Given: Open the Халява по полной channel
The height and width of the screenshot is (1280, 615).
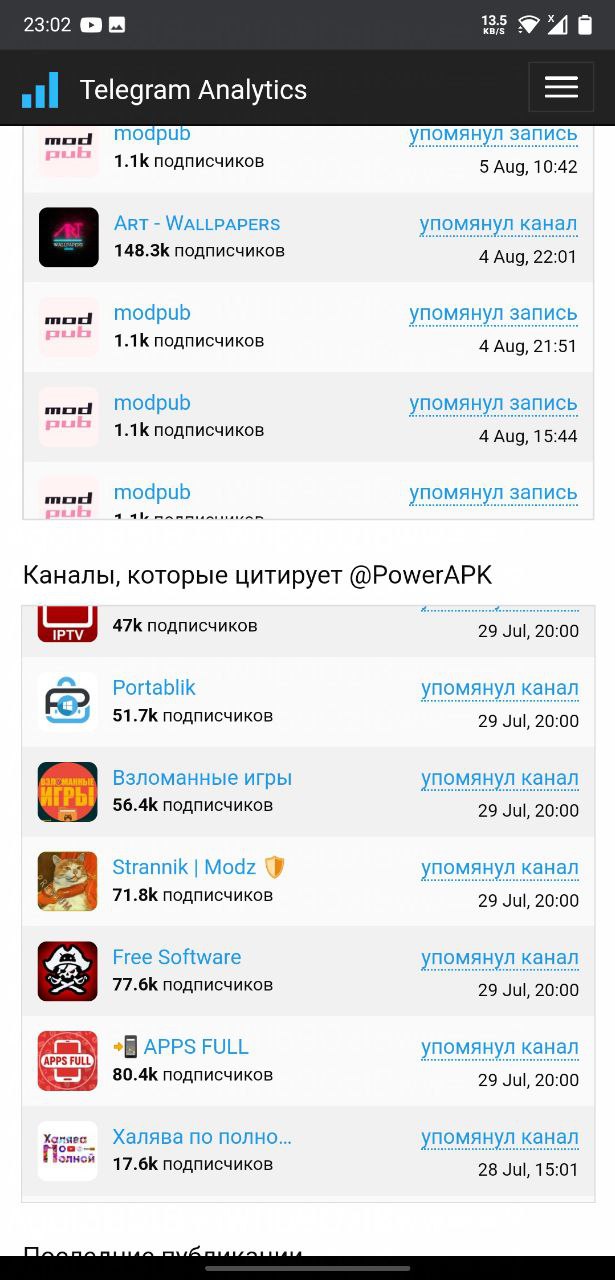Looking at the screenshot, I should (202, 1137).
